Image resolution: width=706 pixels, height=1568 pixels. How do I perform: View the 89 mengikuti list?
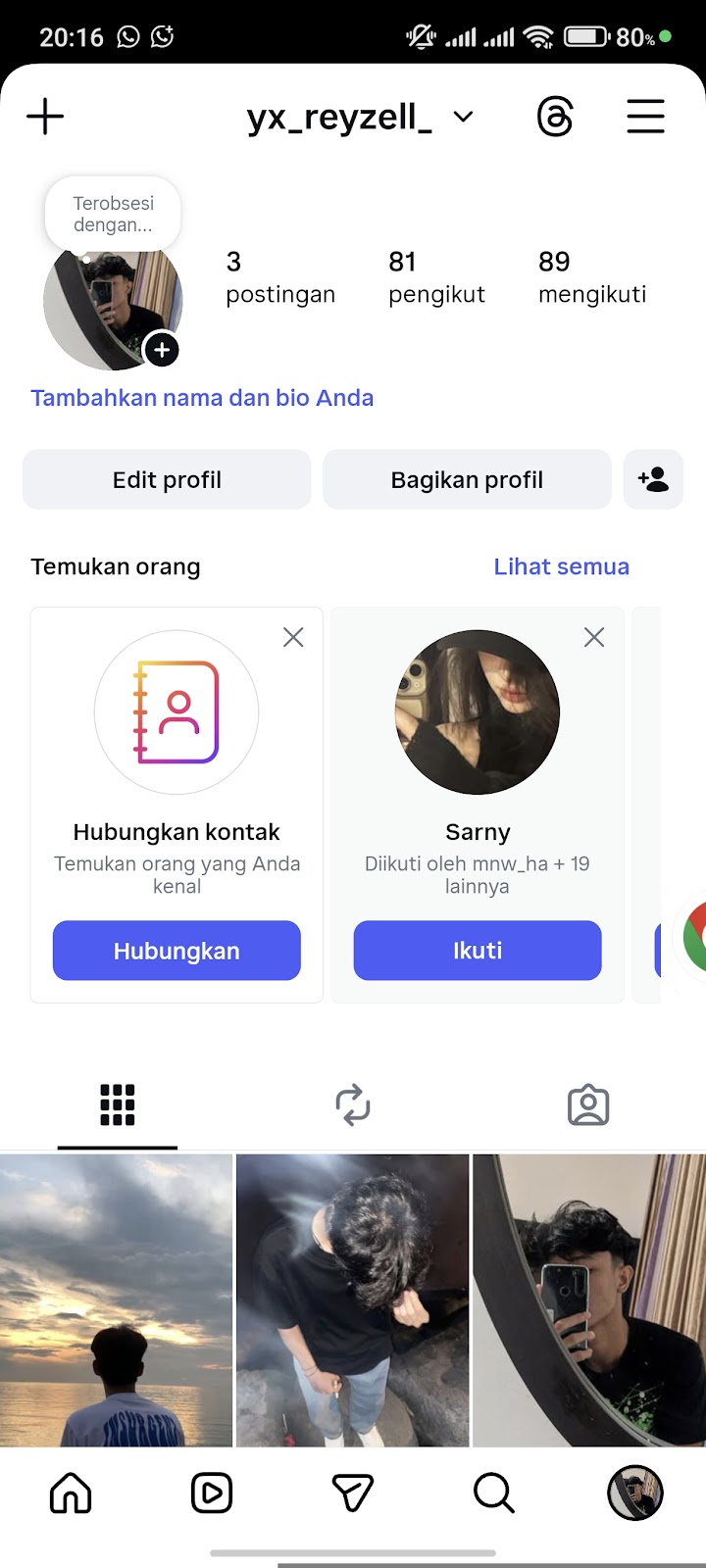591,276
